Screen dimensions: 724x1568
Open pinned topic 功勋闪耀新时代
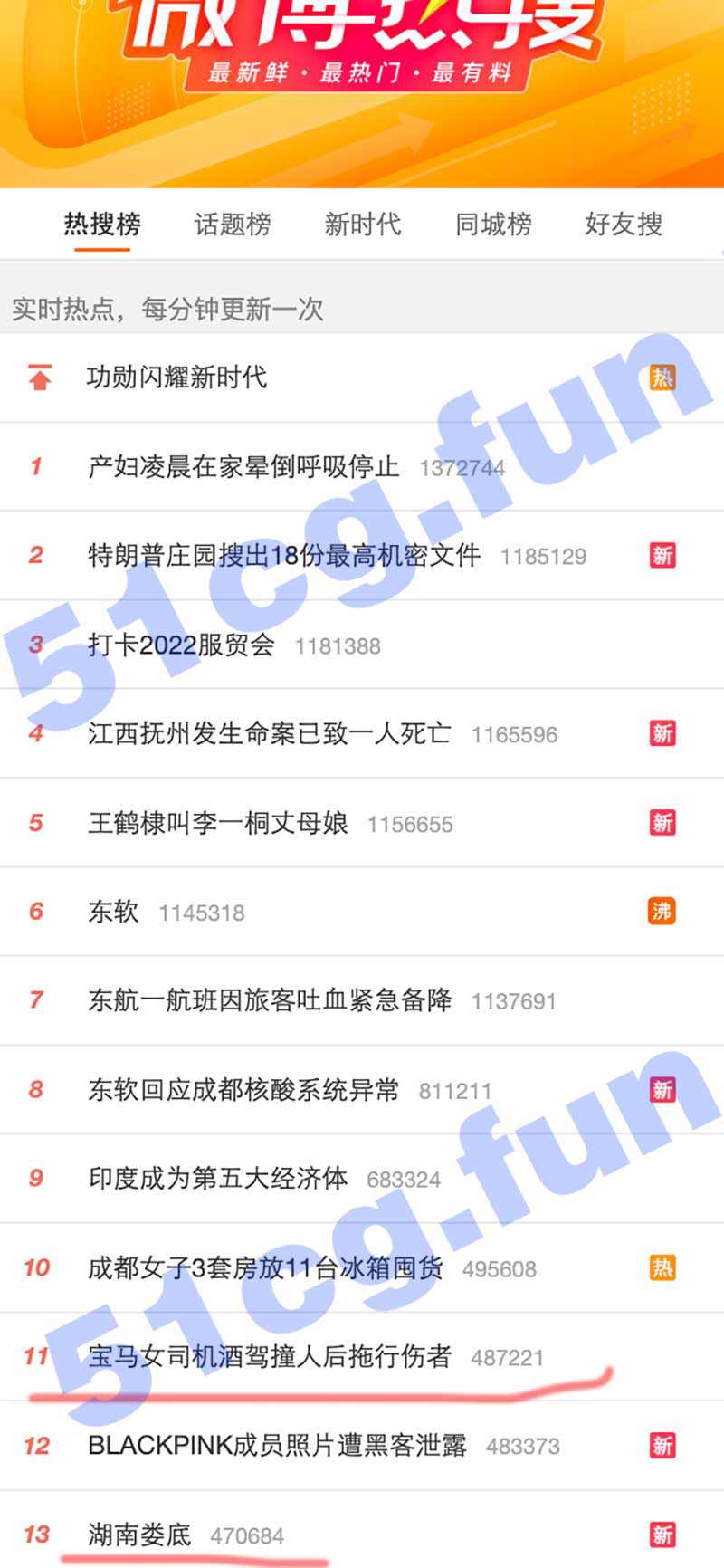tap(176, 377)
